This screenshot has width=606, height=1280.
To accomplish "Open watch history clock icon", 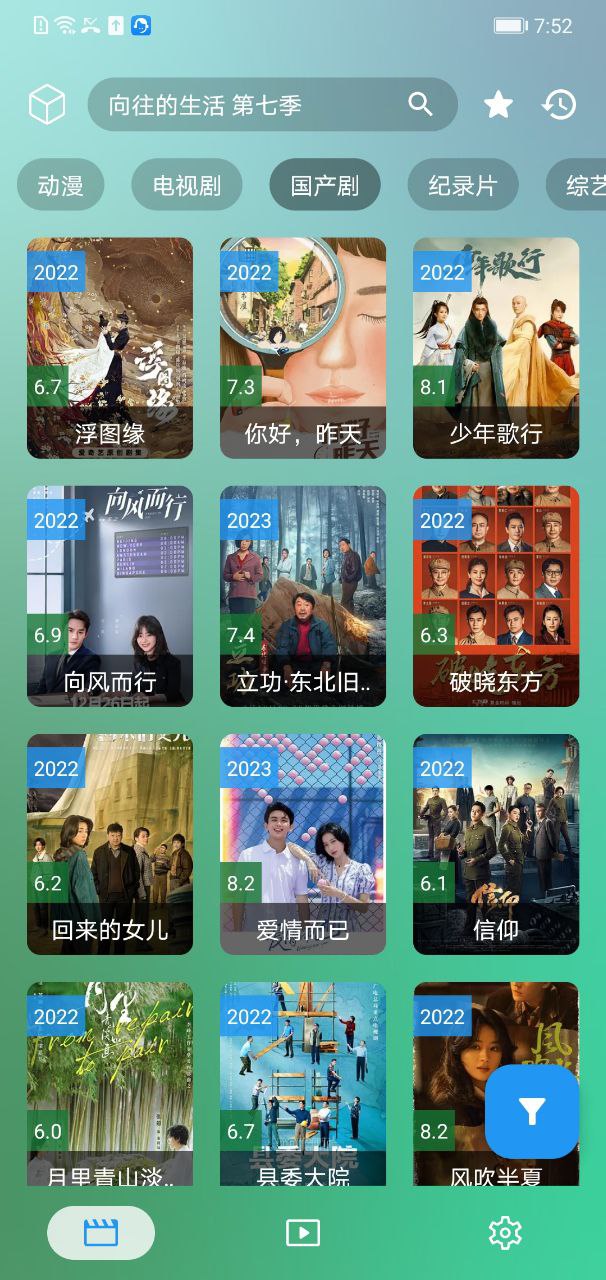I will pyautogui.click(x=559, y=105).
